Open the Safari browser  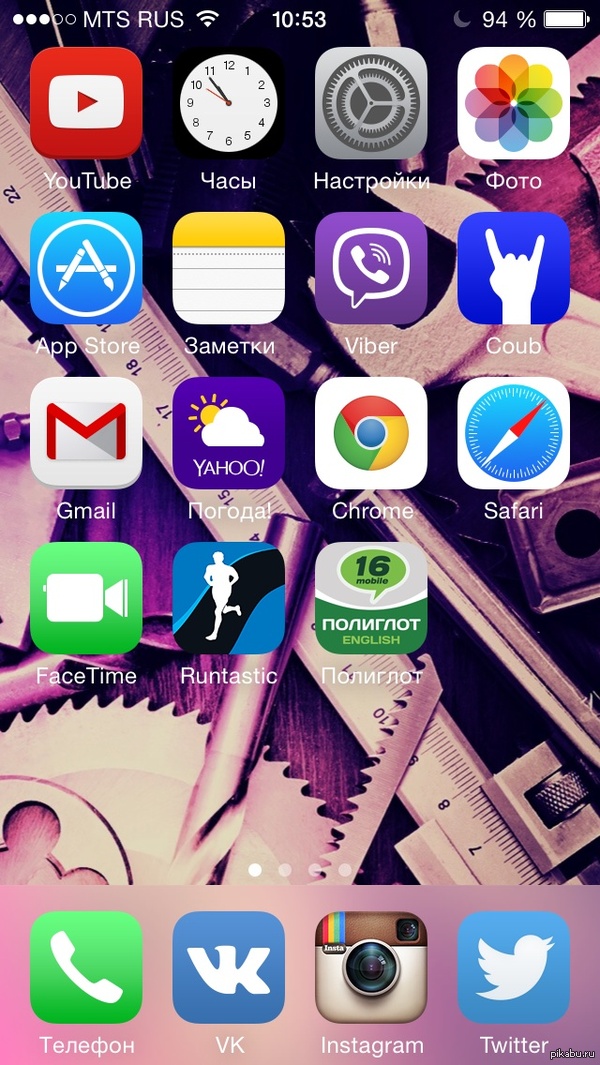pyautogui.click(x=513, y=433)
